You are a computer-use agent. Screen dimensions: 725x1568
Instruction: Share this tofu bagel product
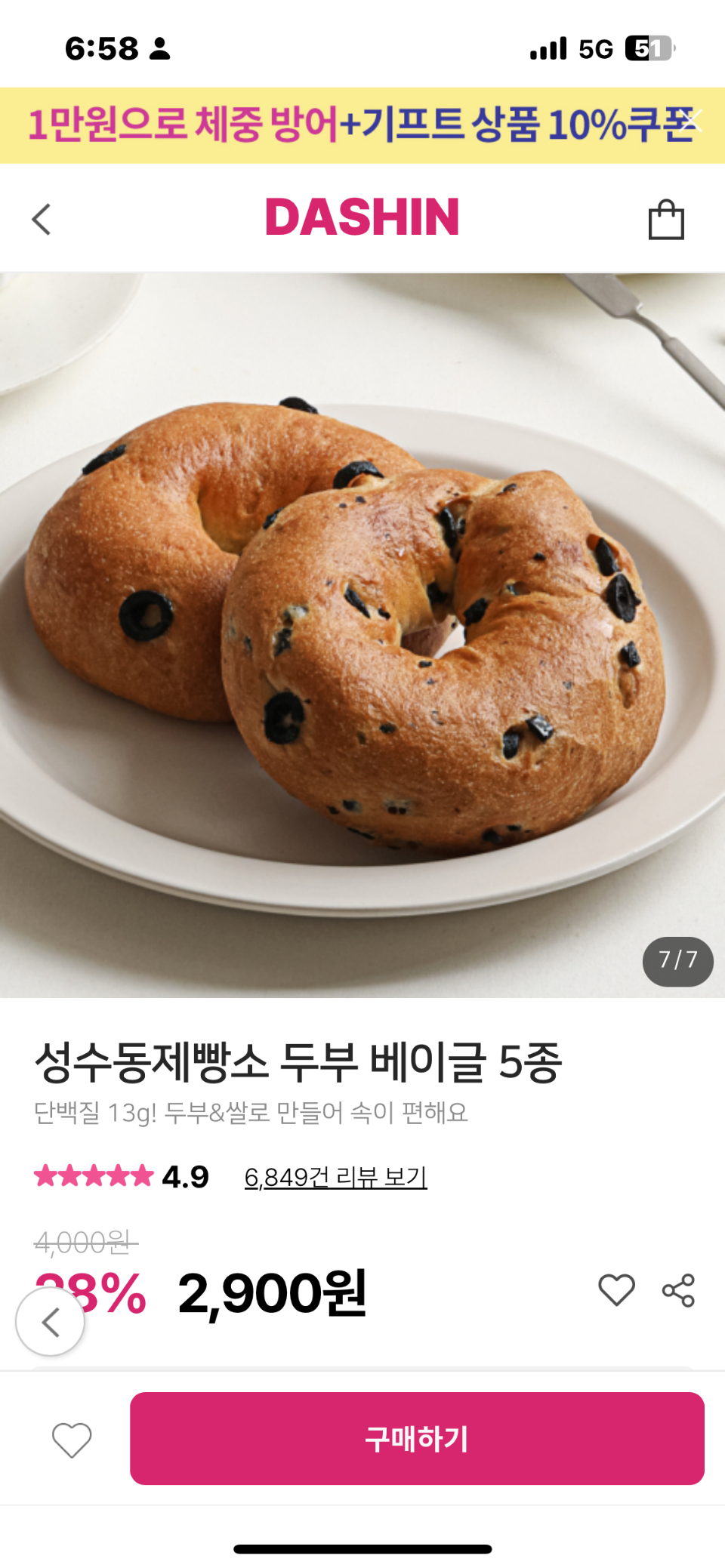(678, 1290)
